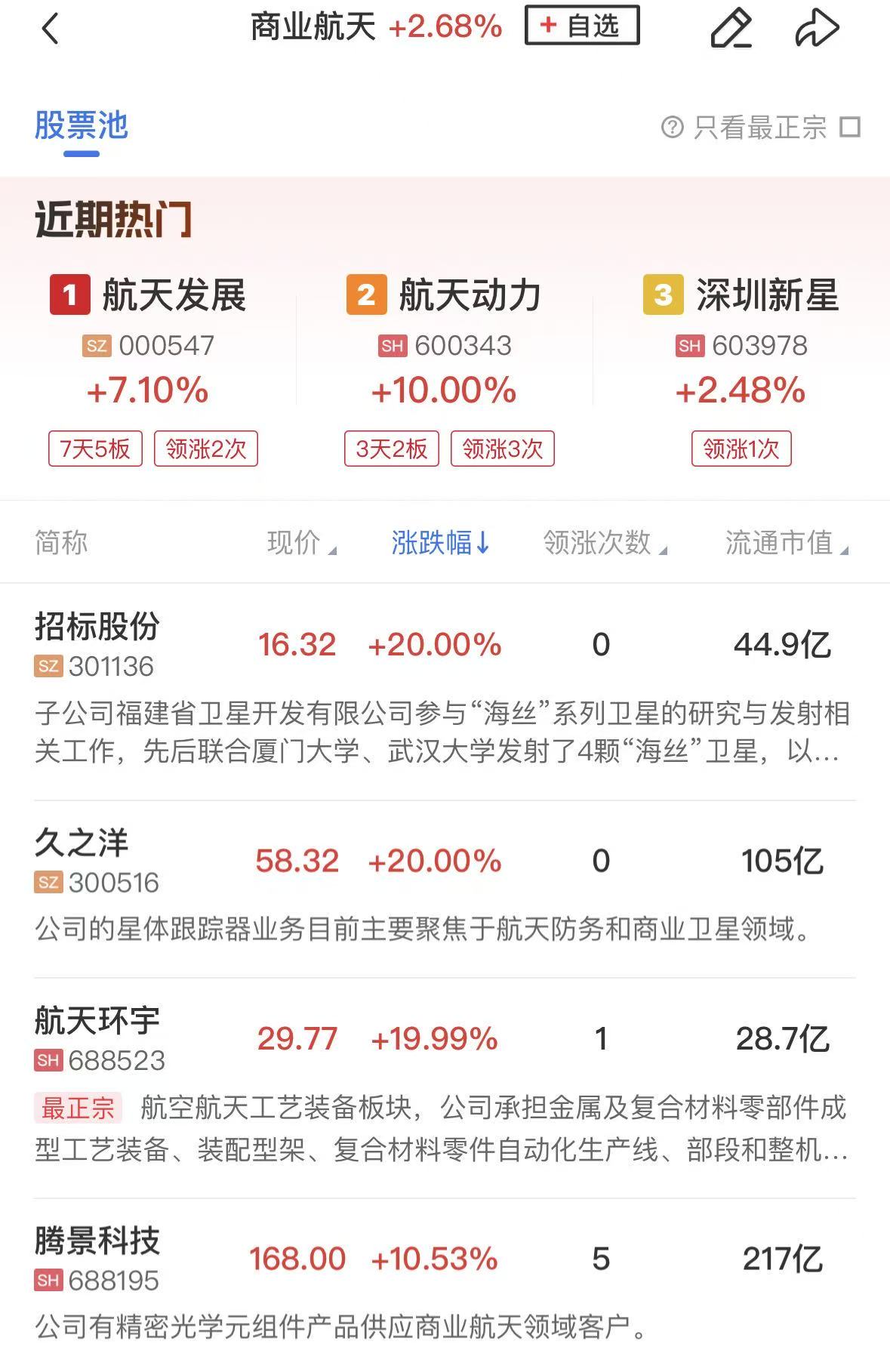
Task: Select the 股票池 tab
Action: click(x=82, y=126)
